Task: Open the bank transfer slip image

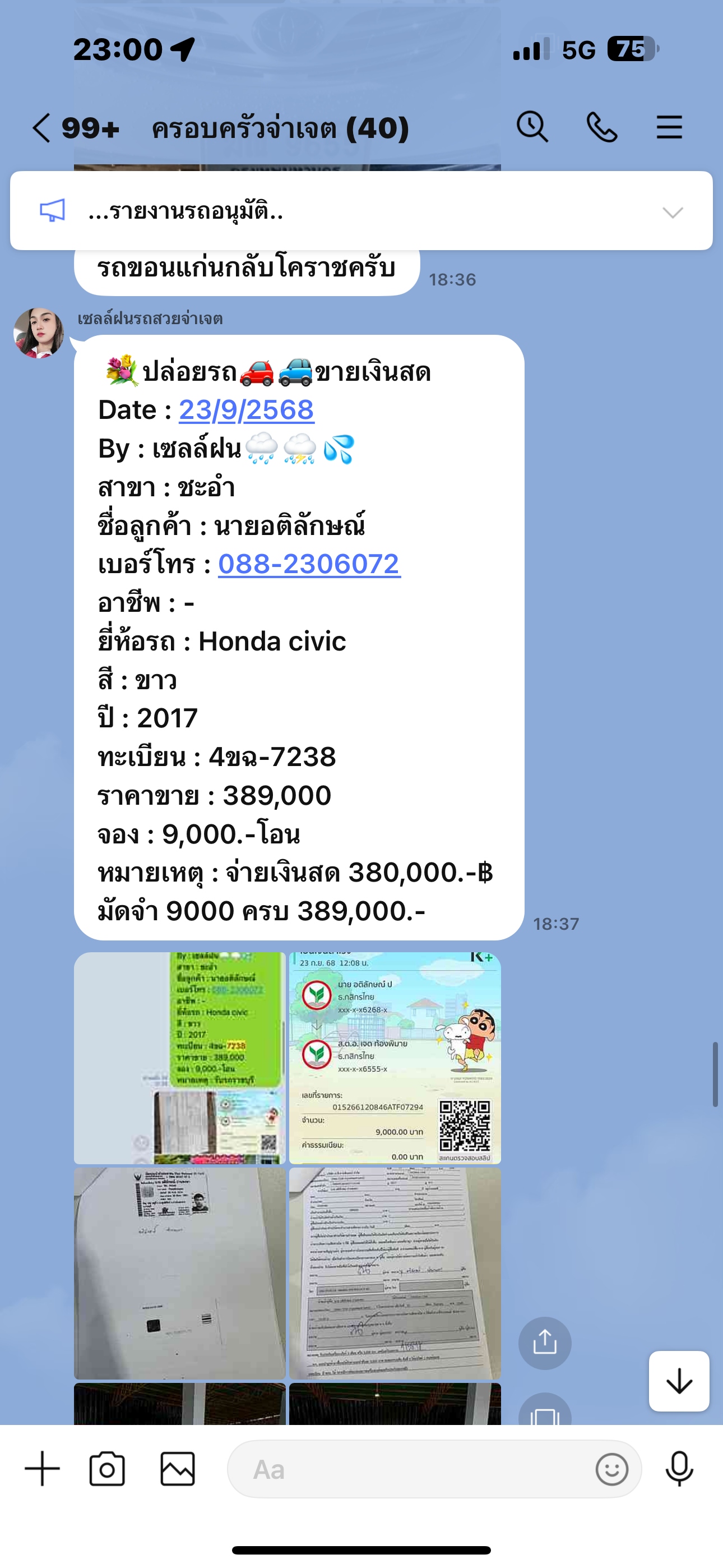Action: (395, 1057)
